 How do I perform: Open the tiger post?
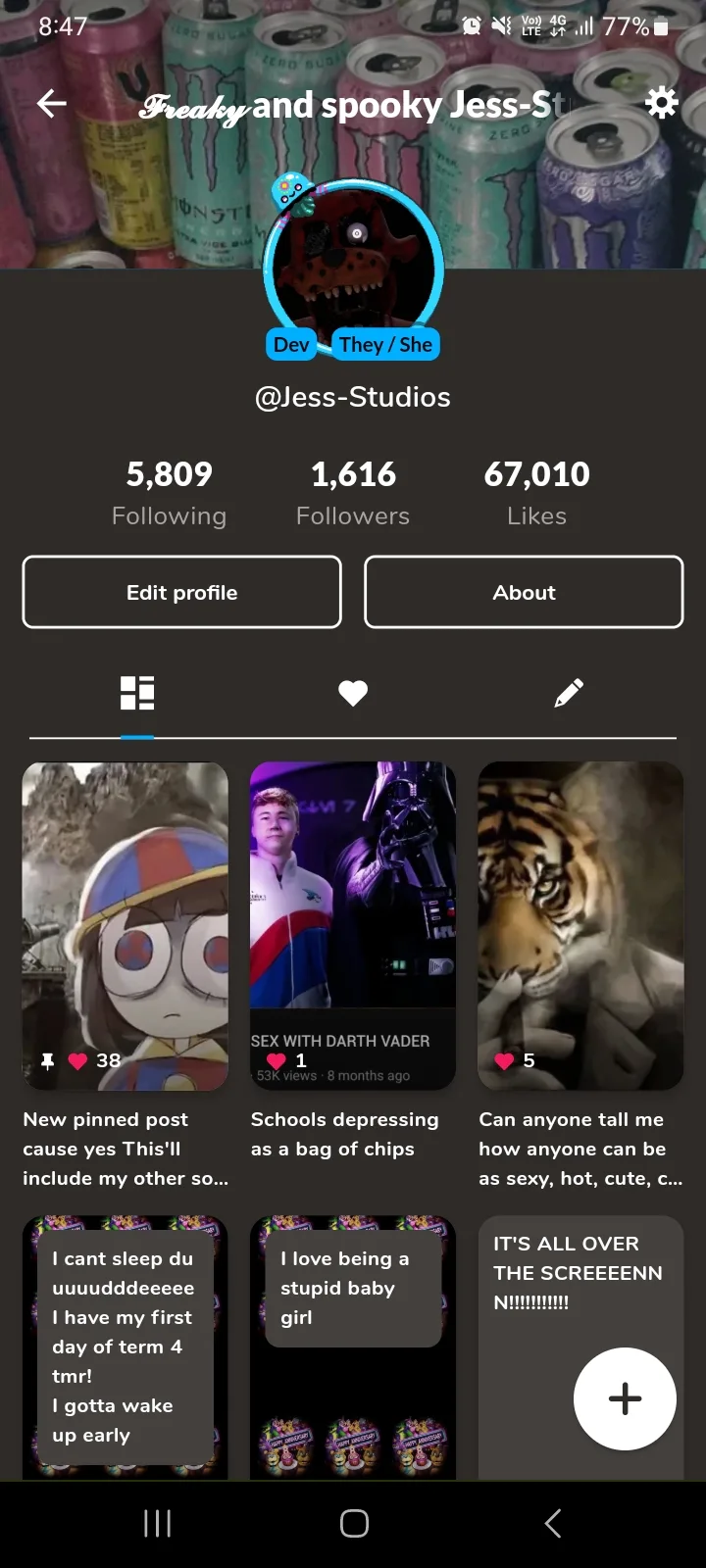coord(580,926)
